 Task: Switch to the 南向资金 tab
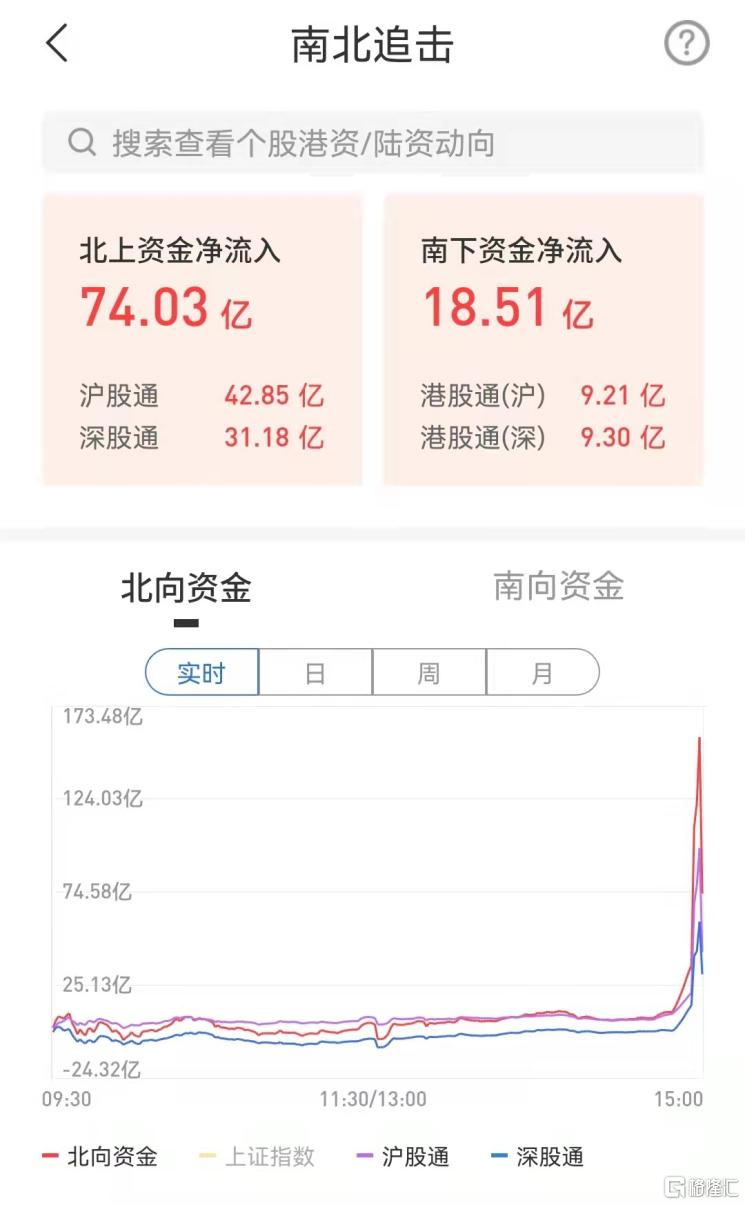559,586
